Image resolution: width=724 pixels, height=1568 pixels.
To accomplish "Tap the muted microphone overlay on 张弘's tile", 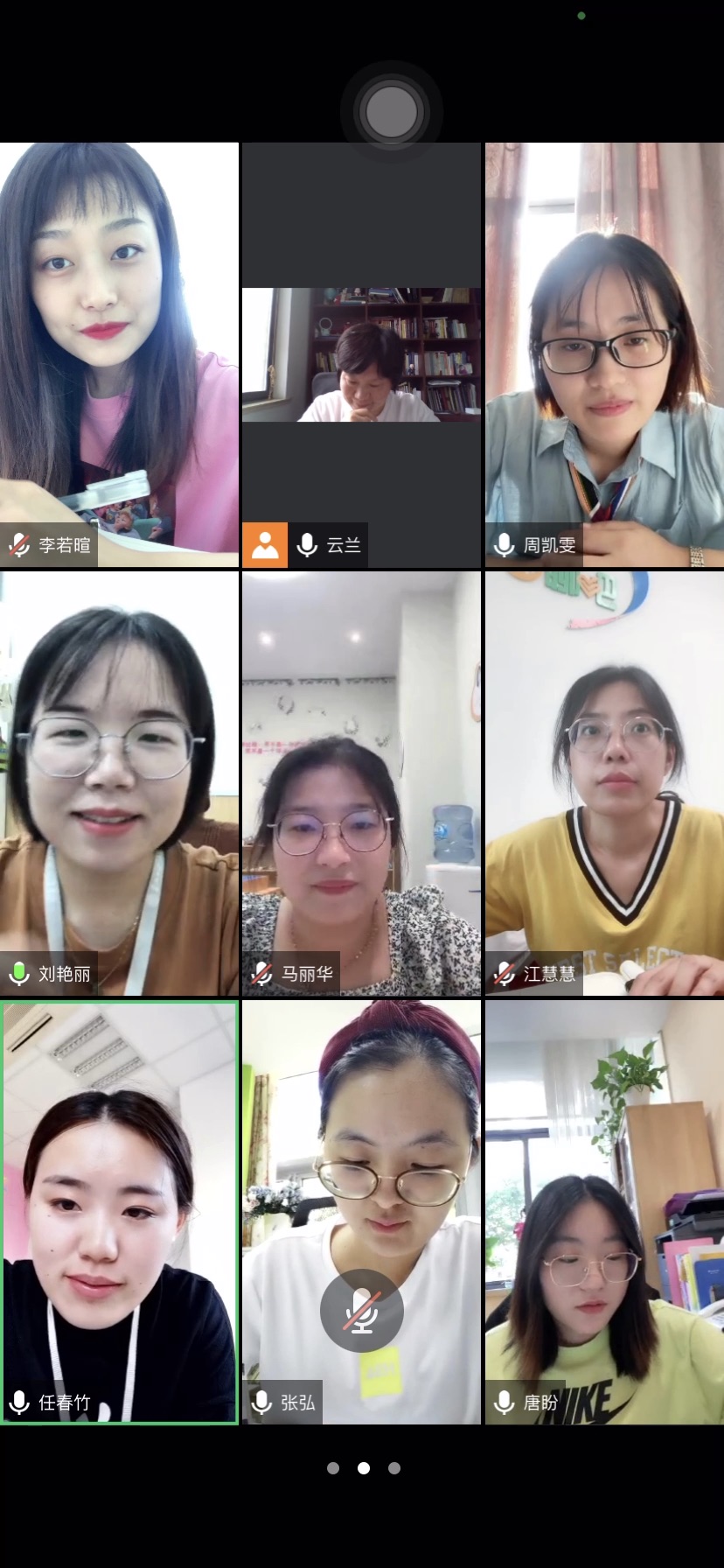I will (x=361, y=1310).
